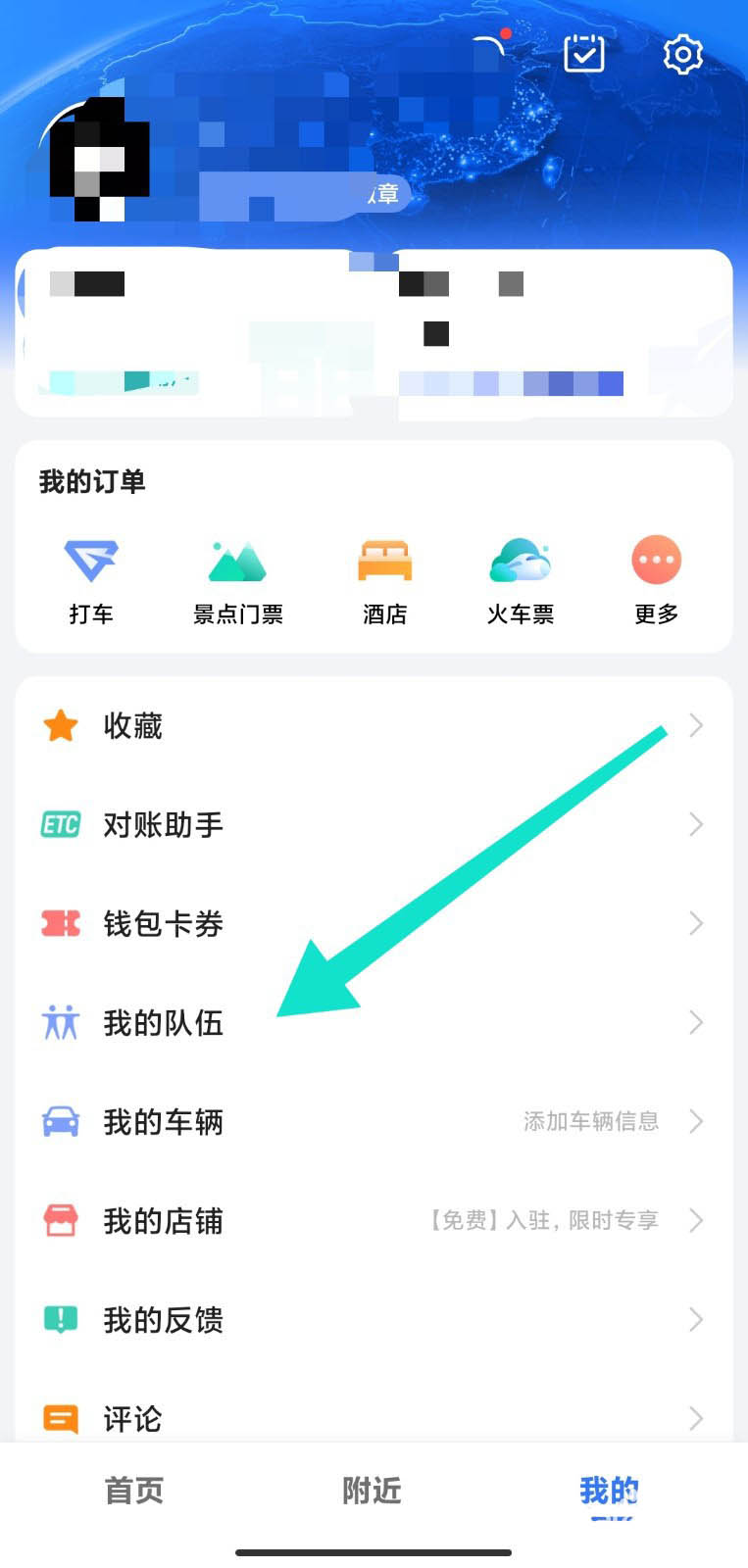The width and height of the screenshot is (748, 1568).
Task: Tap the 火车票 train tickets icon
Action: pyautogui.click(x=520, y=562)
